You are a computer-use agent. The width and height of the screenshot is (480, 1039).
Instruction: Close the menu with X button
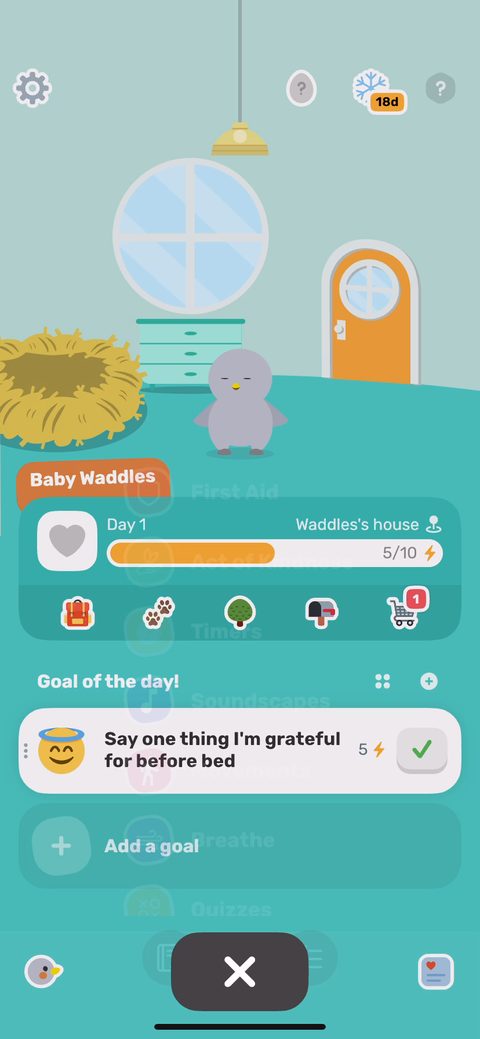(239, 972)
